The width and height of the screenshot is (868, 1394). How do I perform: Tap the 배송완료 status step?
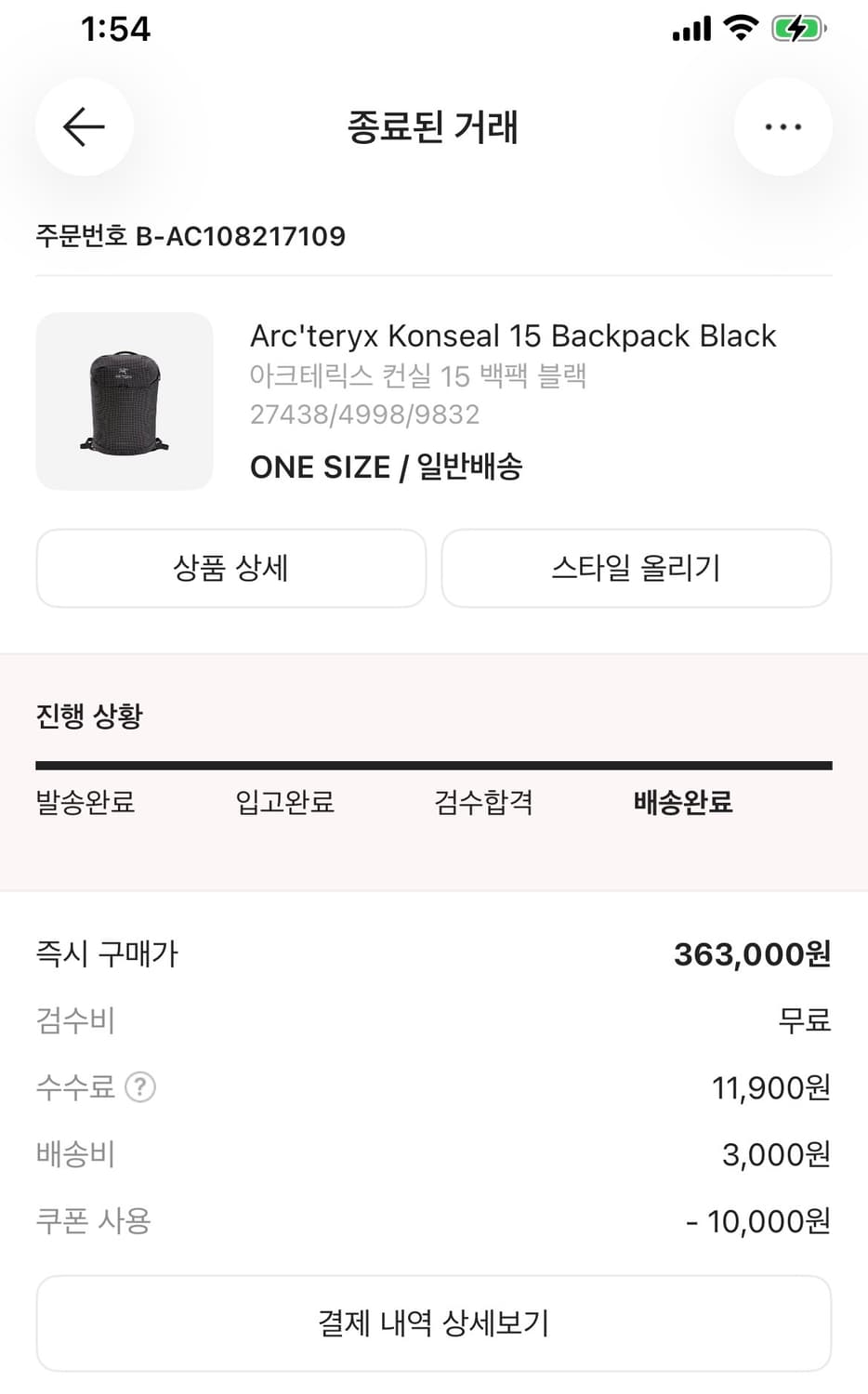pyautogui.click(x=682, y=803)
